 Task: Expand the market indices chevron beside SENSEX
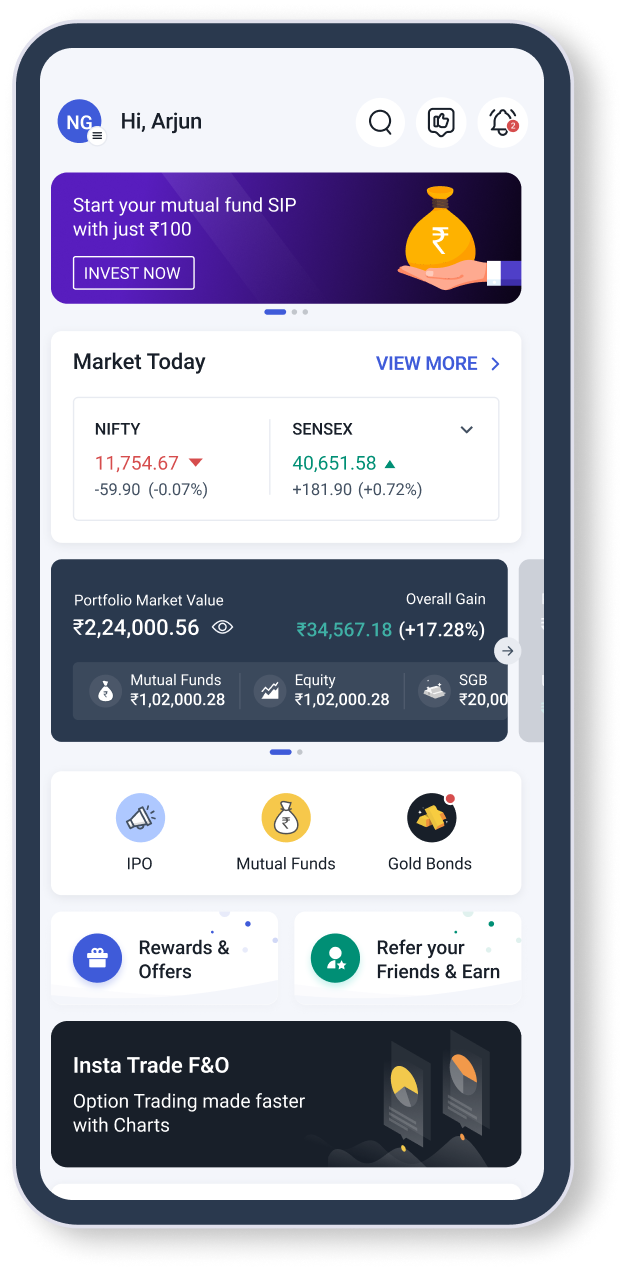(x=466, y=430)
